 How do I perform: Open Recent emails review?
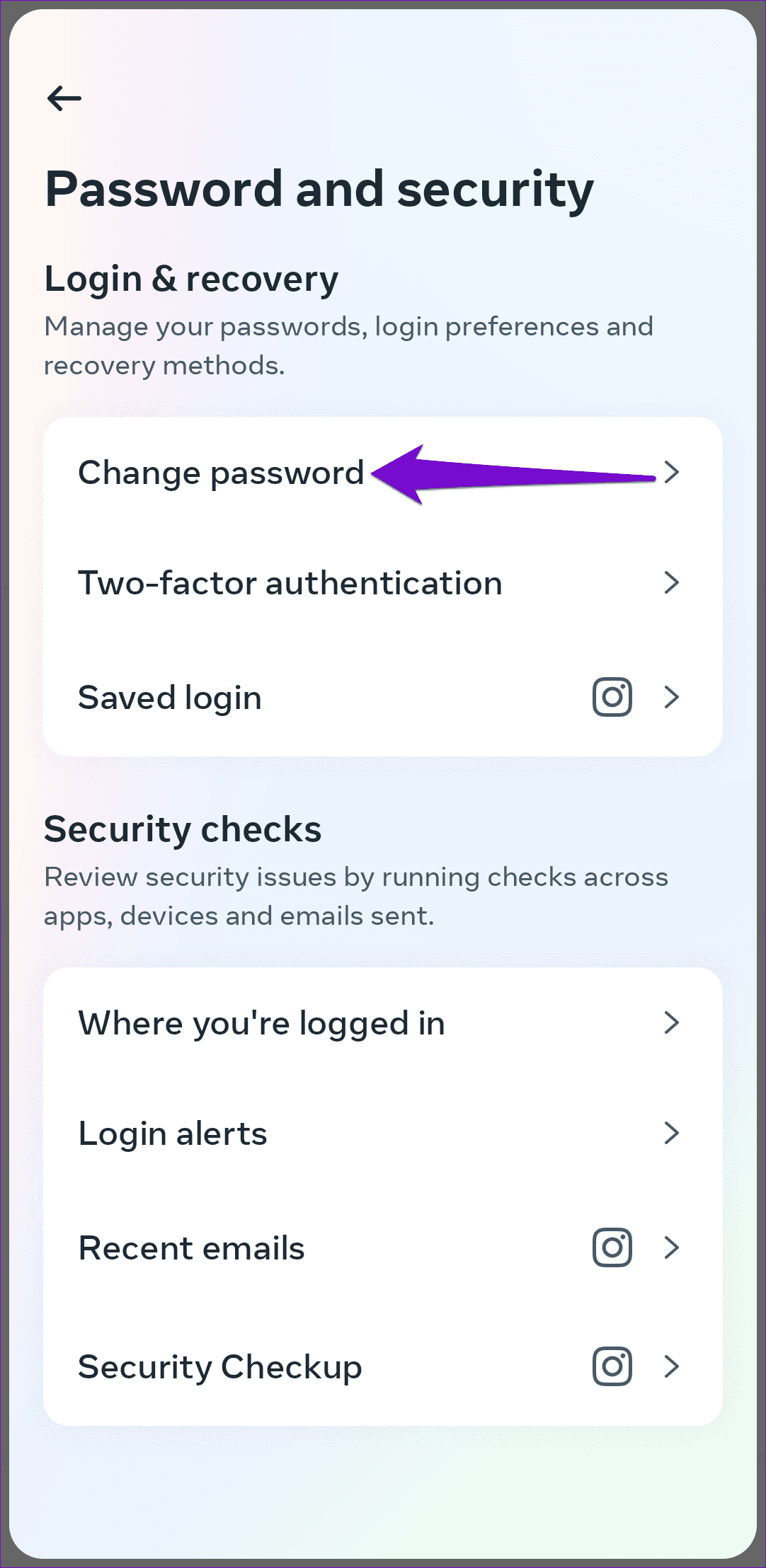[x=192, y=1247]
